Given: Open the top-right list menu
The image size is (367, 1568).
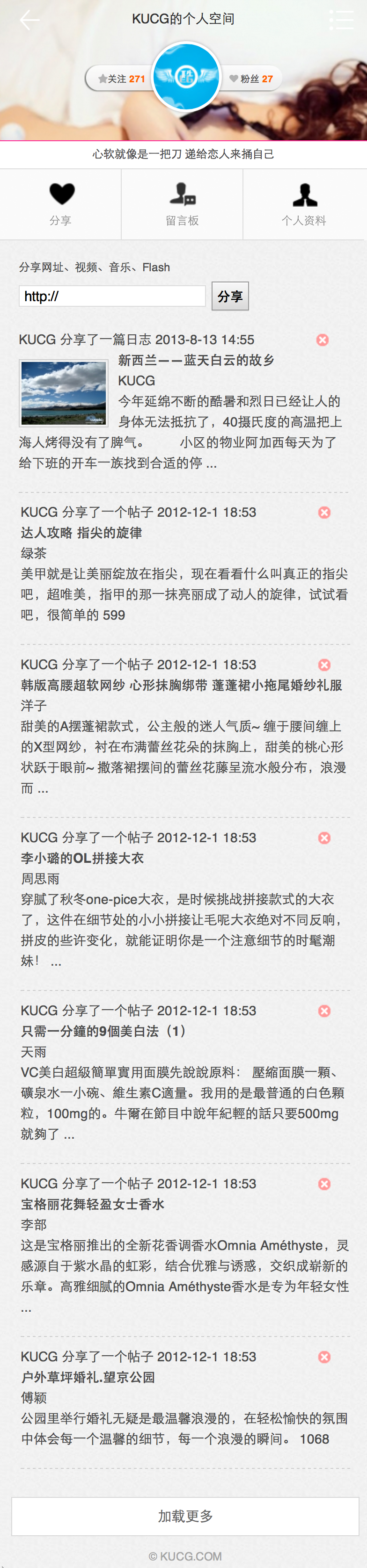Looking at the screenshot, I should (x=341, y=20).
